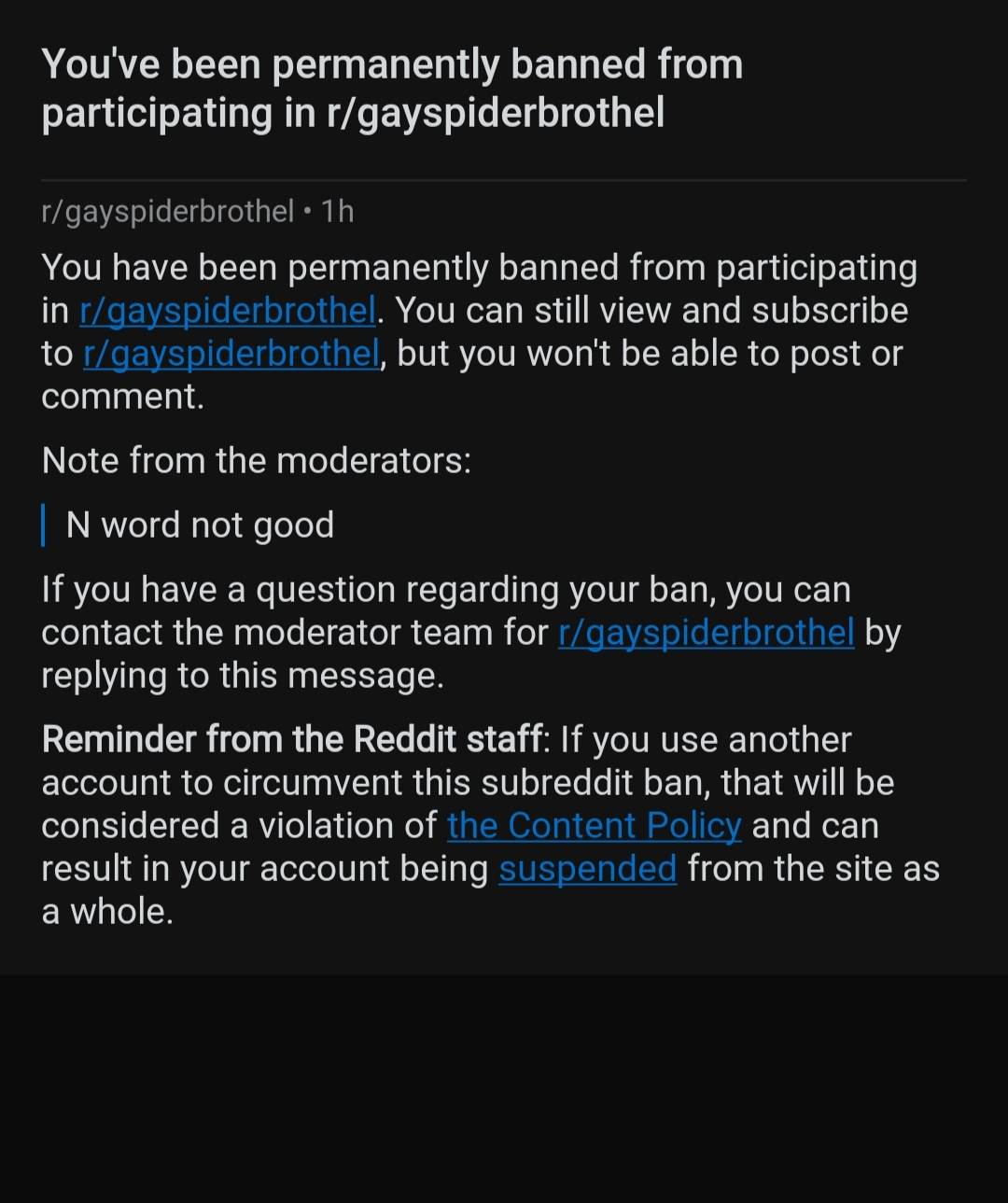Open r/gayspiderbrothel link after 'moderator team for'

(x=706, y=633)
